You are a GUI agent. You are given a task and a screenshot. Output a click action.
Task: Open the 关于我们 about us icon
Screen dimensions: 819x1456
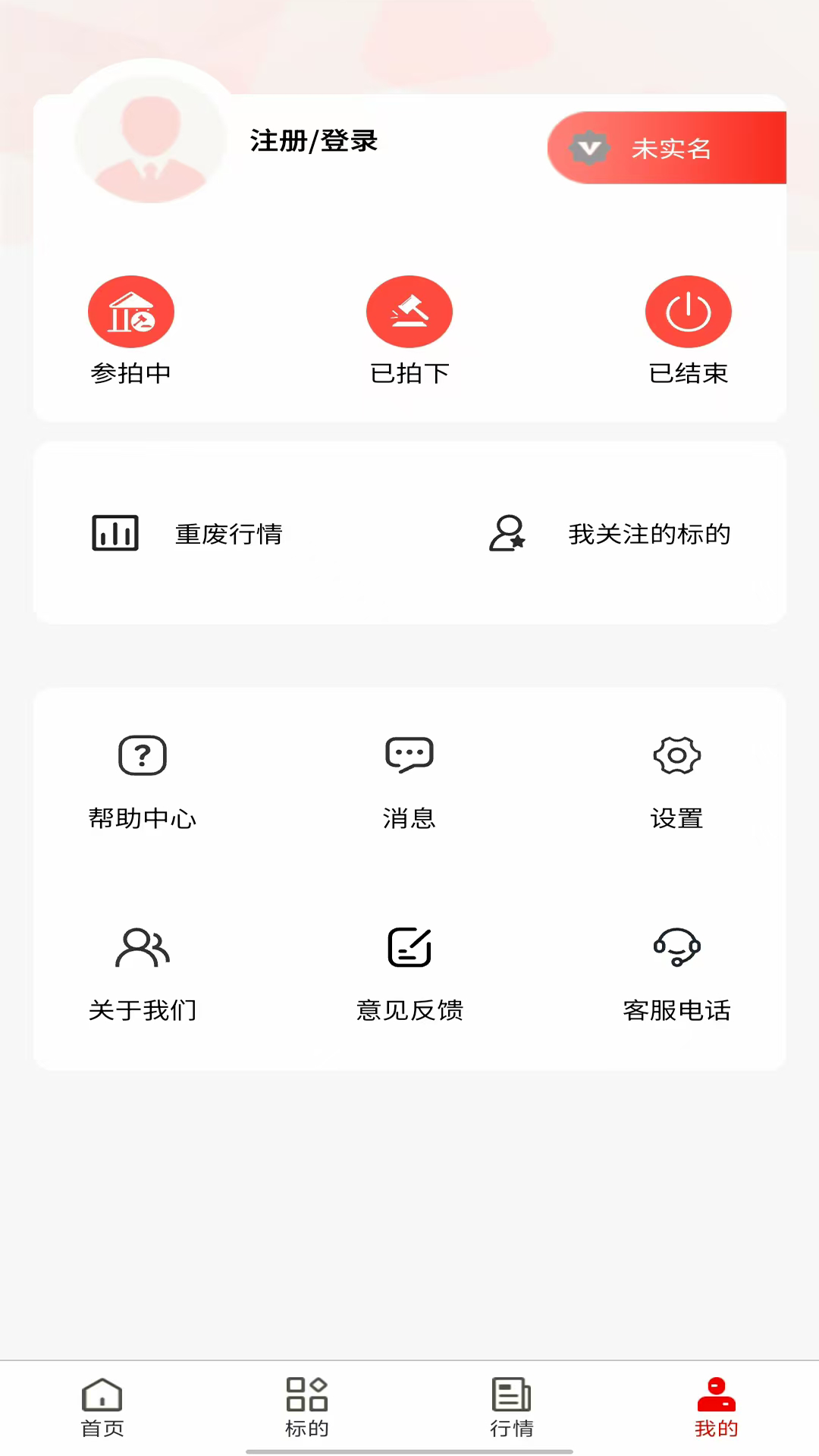click(x=143, y=947)
